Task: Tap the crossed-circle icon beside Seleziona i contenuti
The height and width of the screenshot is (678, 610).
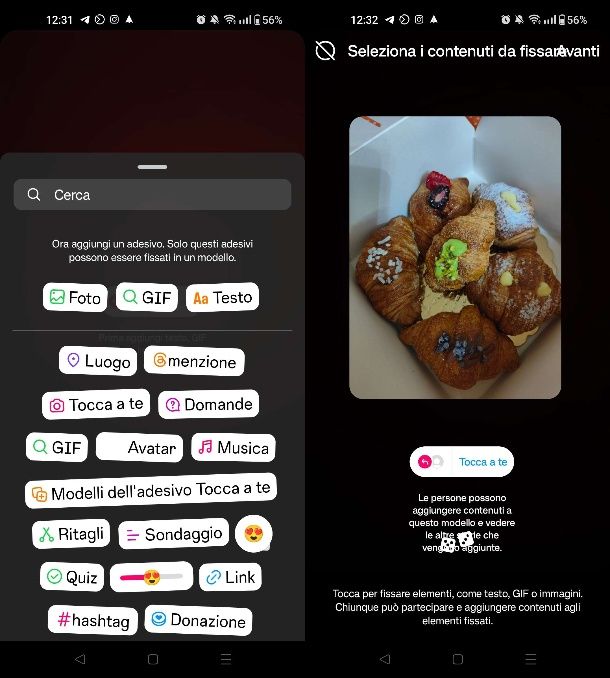Action: [x=325, y=51]
